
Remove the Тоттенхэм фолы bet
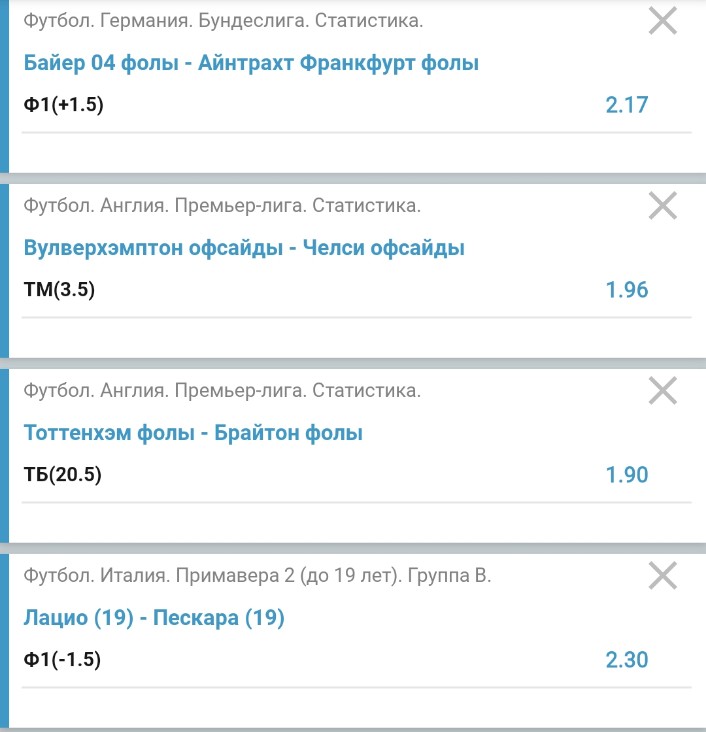point(663,391)
